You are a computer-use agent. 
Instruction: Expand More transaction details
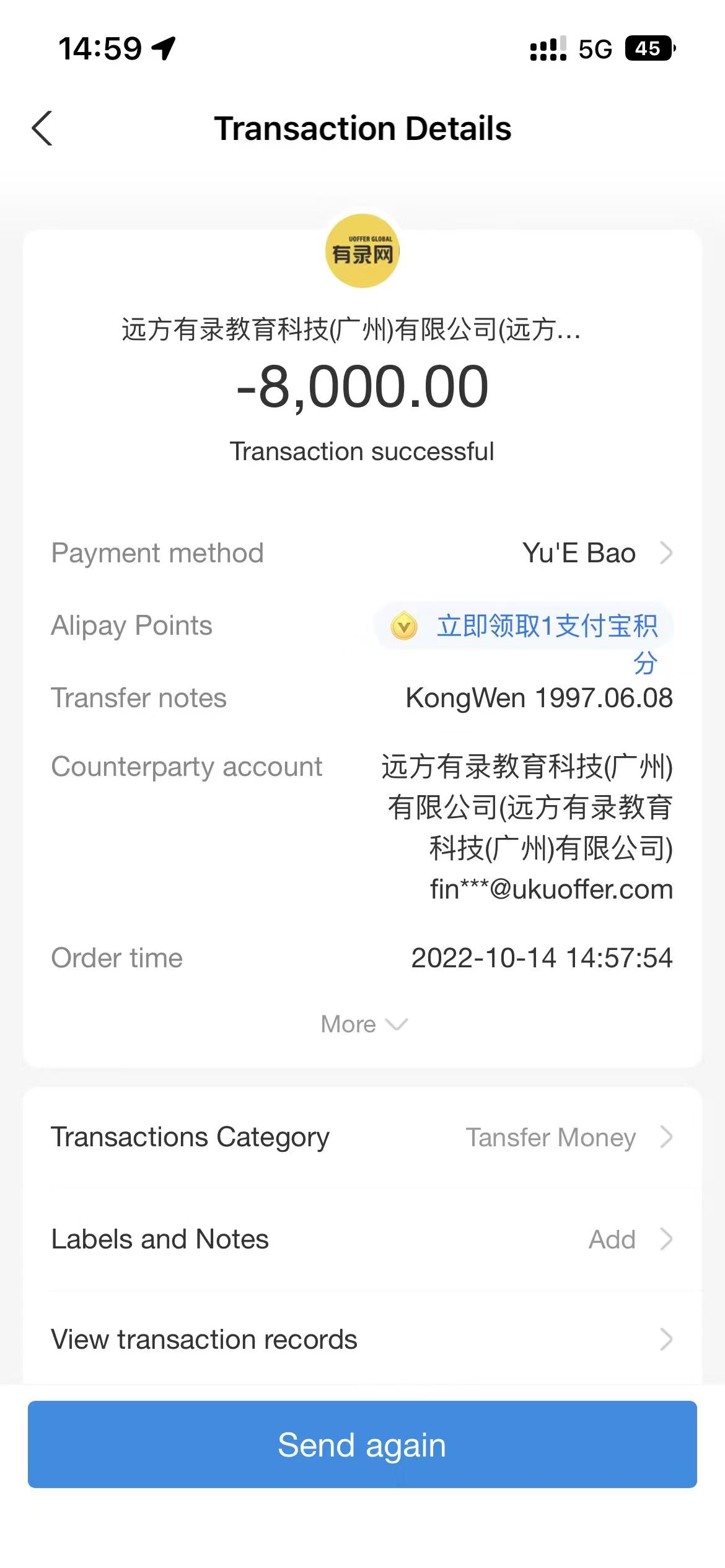click(363, 1024)
